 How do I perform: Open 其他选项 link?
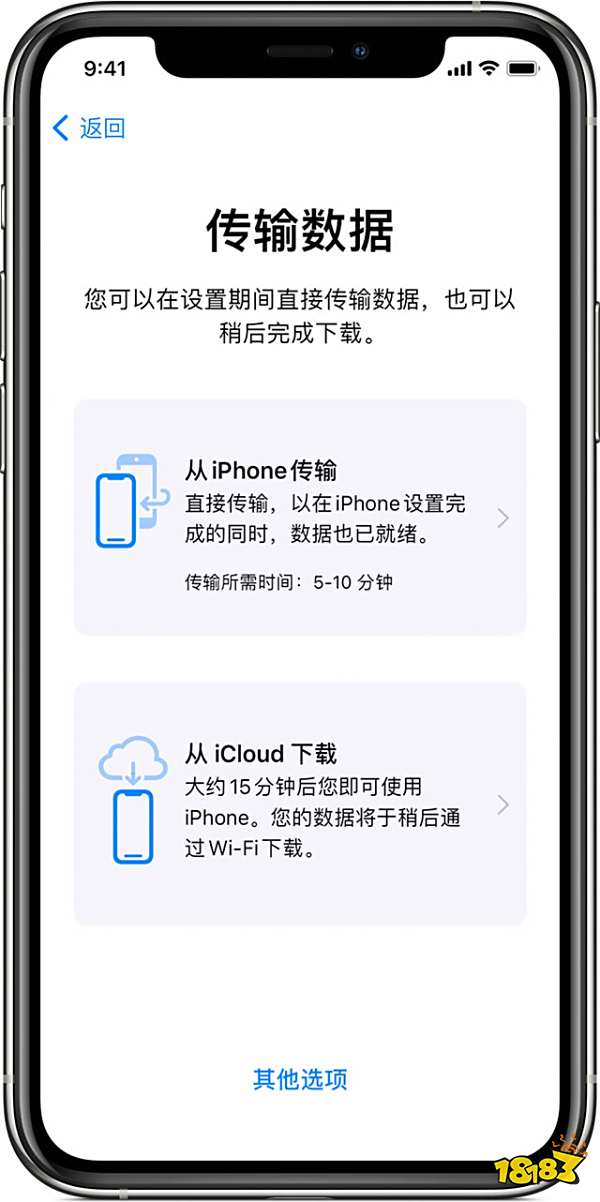[300, 1079]
